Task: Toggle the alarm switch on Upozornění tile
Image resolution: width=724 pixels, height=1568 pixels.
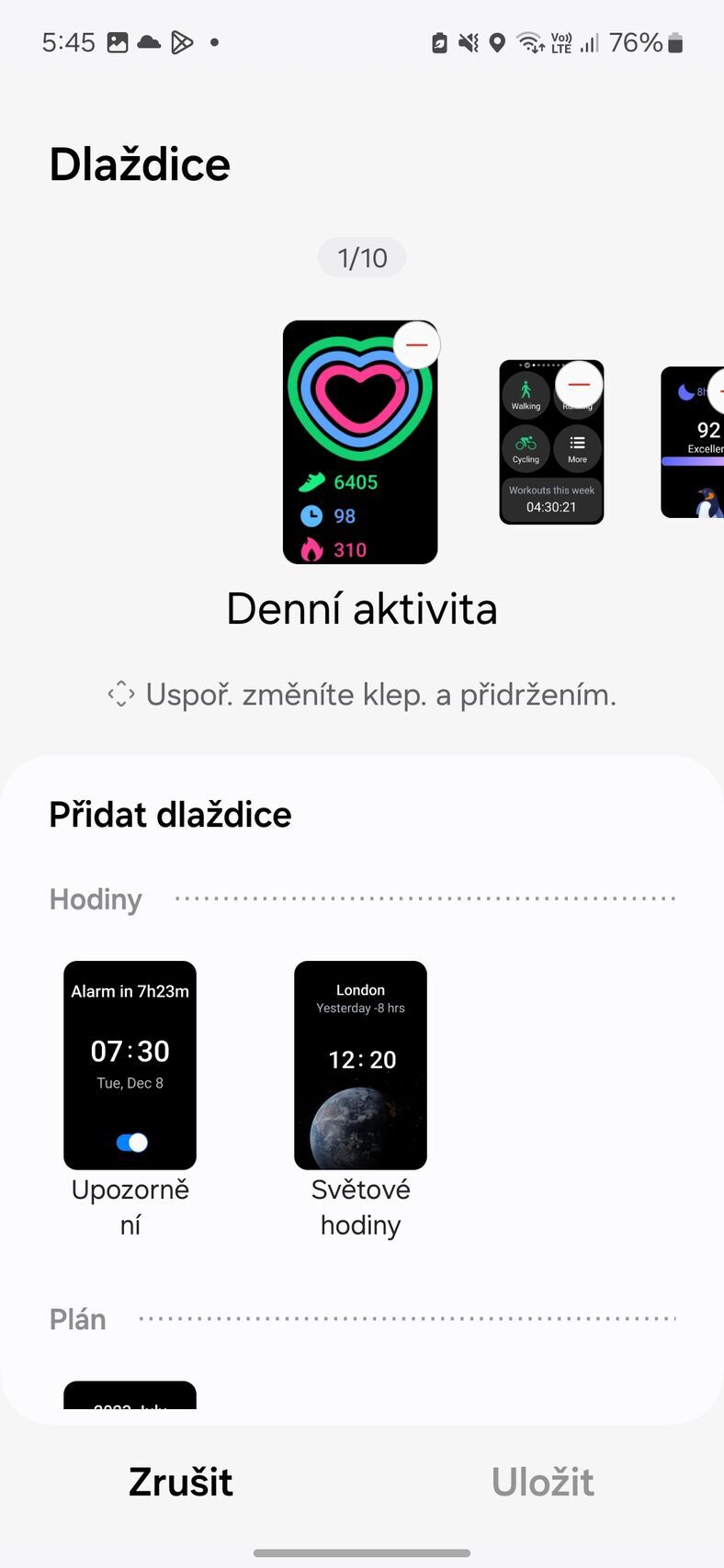Action: click(130, 1142)
